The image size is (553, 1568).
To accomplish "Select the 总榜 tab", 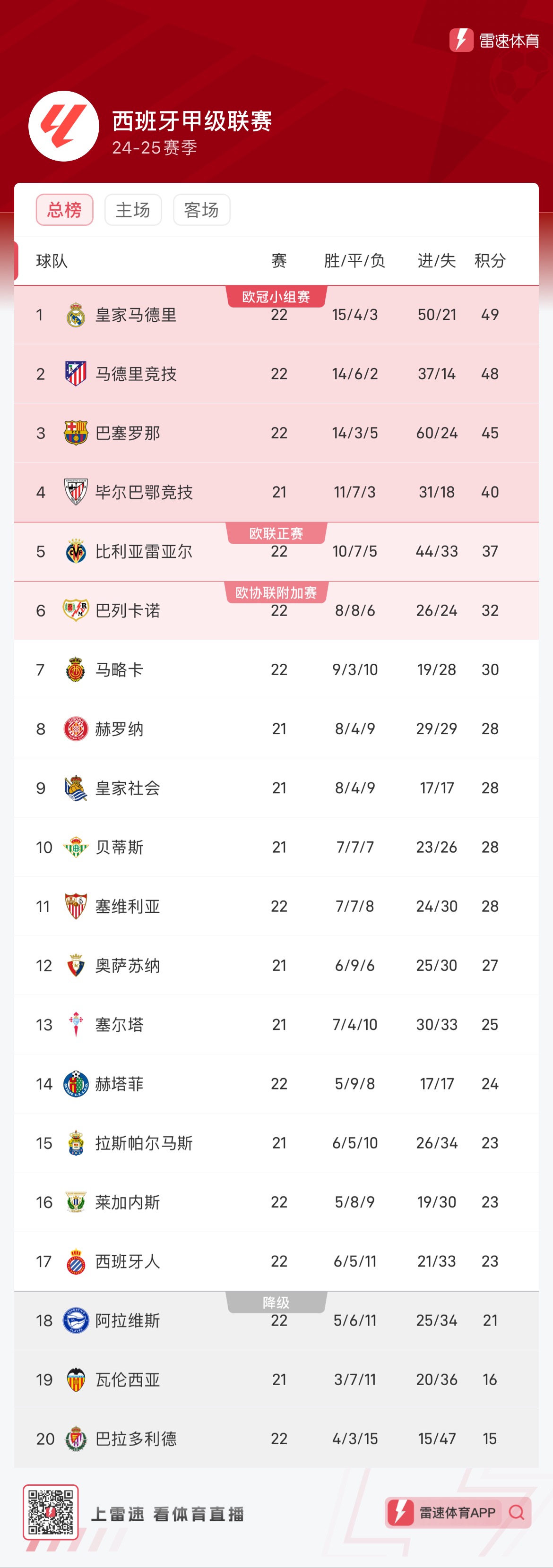I will (x=65, y=209).
